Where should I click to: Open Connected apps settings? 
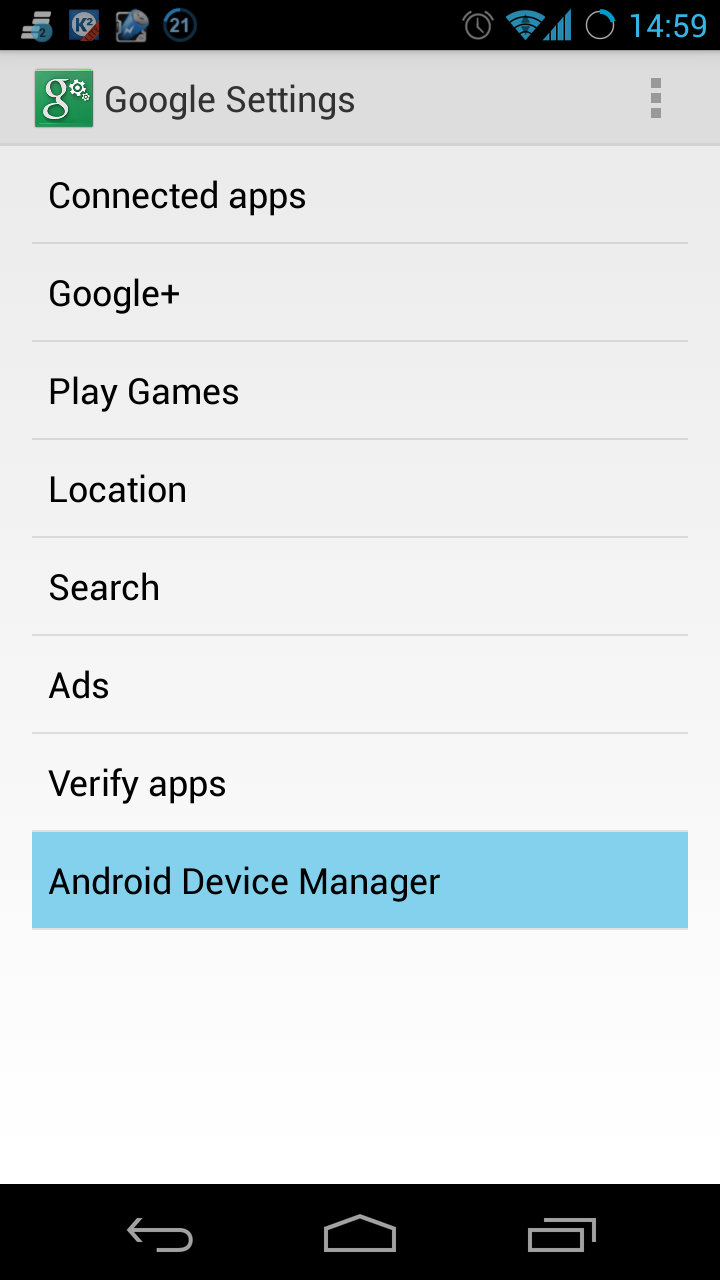360,195
